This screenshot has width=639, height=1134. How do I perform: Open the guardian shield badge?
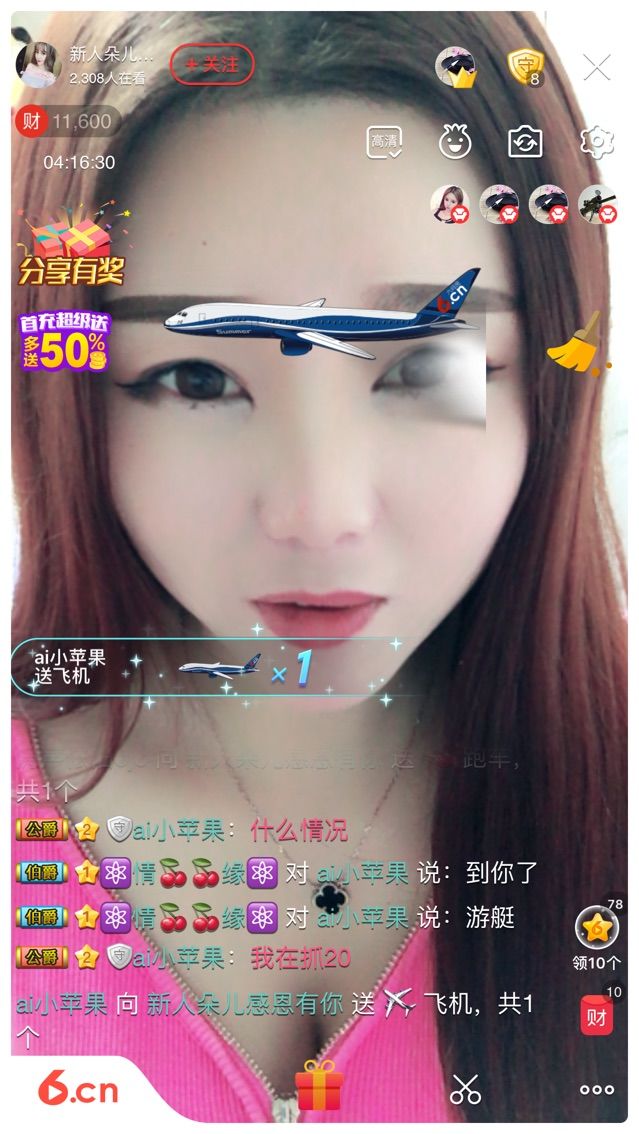tap(524, 66)
